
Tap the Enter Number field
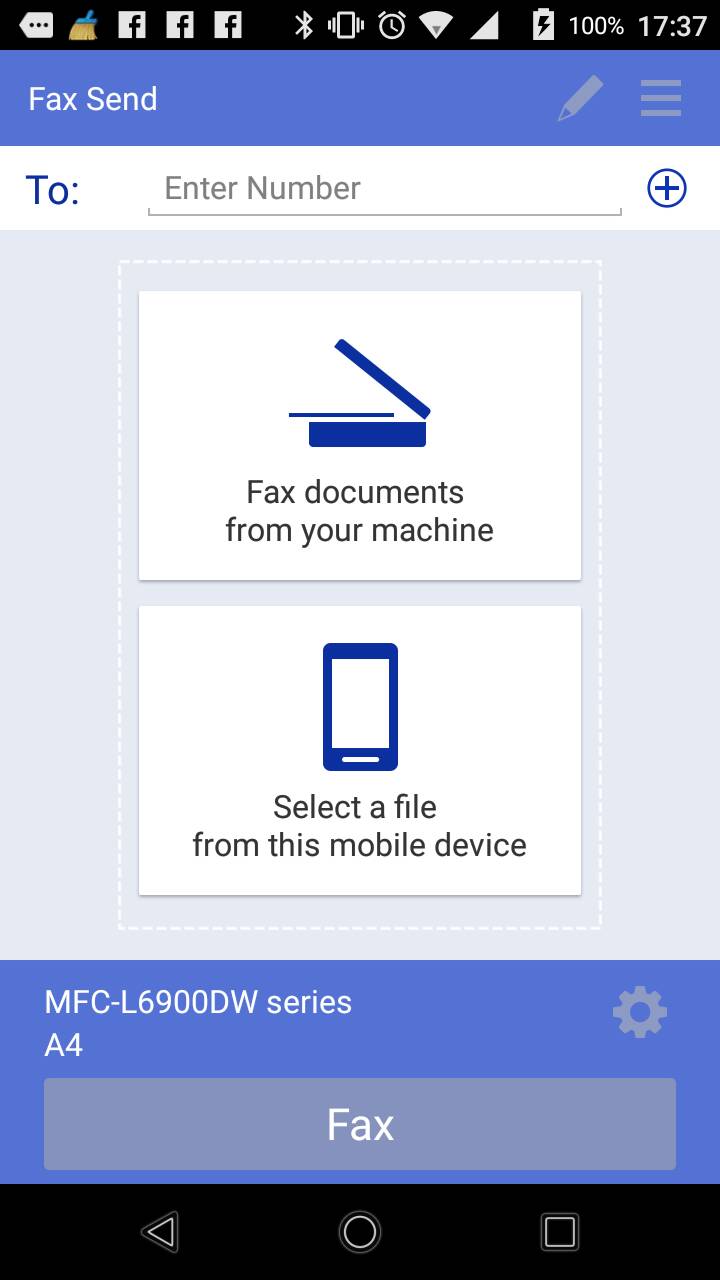point(384,189)
